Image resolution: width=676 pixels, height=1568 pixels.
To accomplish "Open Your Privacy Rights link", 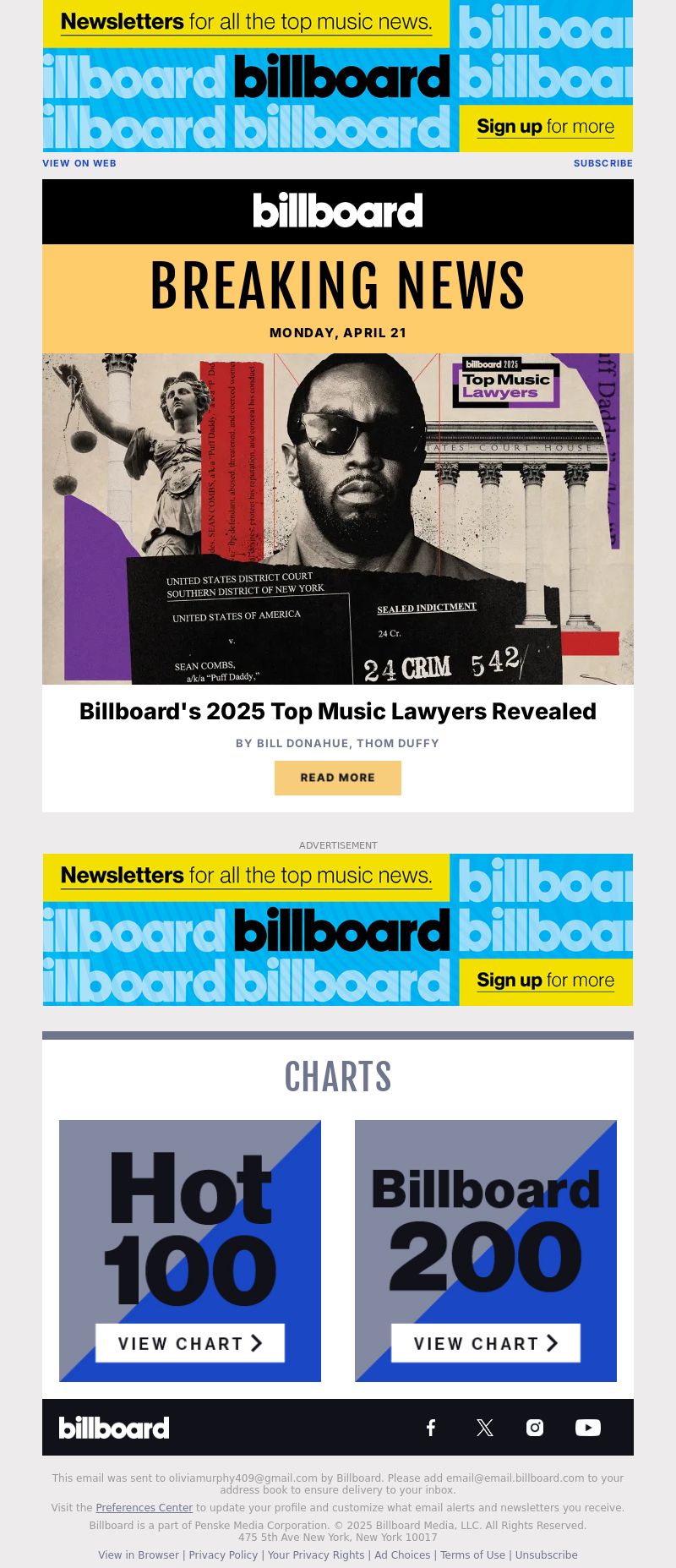I will click(316, 1555).
